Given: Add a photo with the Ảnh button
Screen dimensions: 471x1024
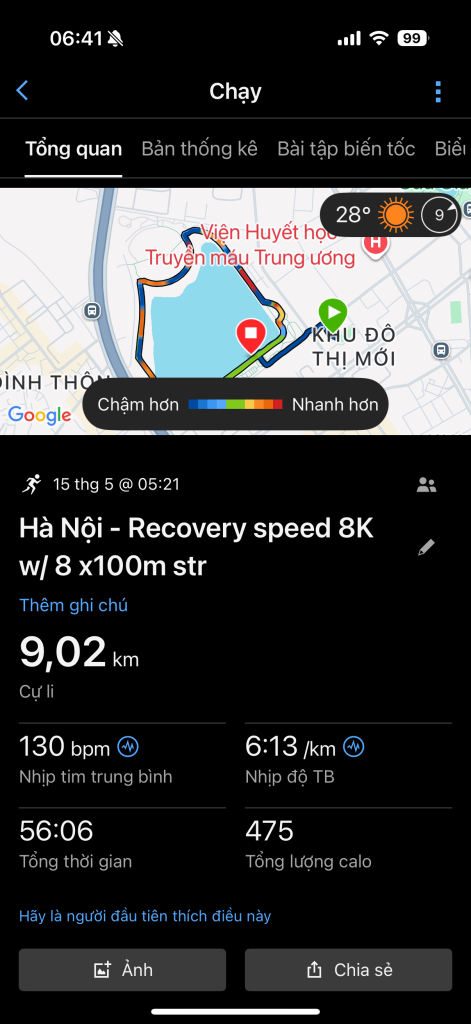Looking at the screenshot, I should click(122, 970).
